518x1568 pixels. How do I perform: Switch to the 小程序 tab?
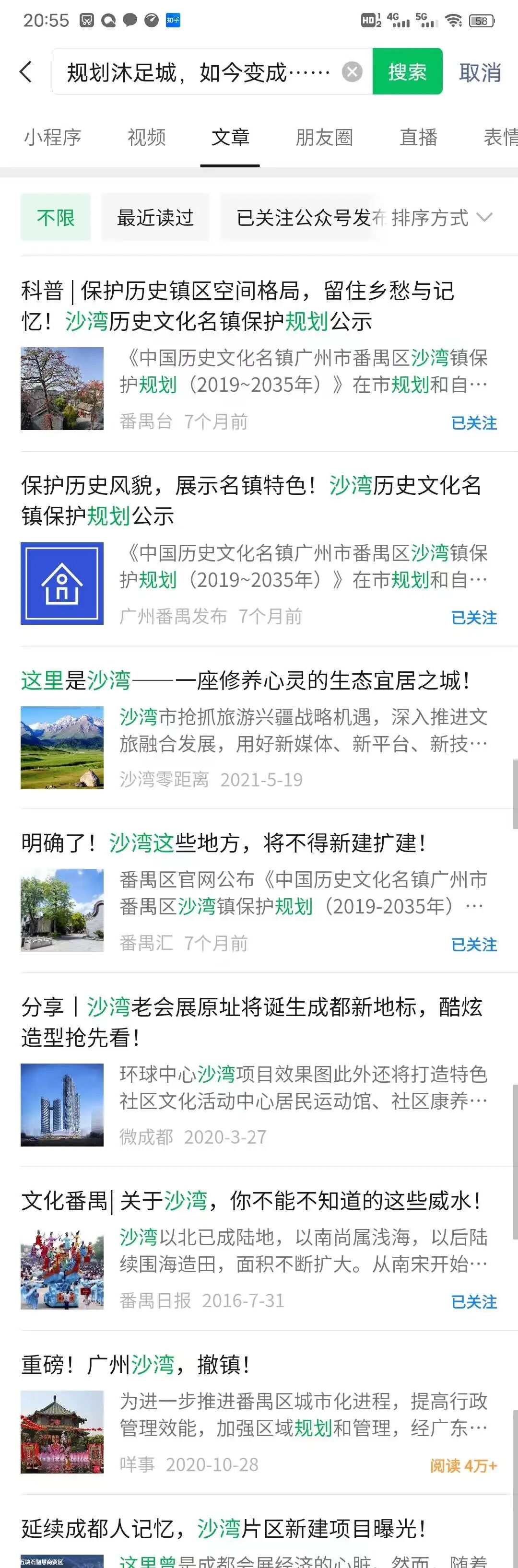(x=52, y=138)
